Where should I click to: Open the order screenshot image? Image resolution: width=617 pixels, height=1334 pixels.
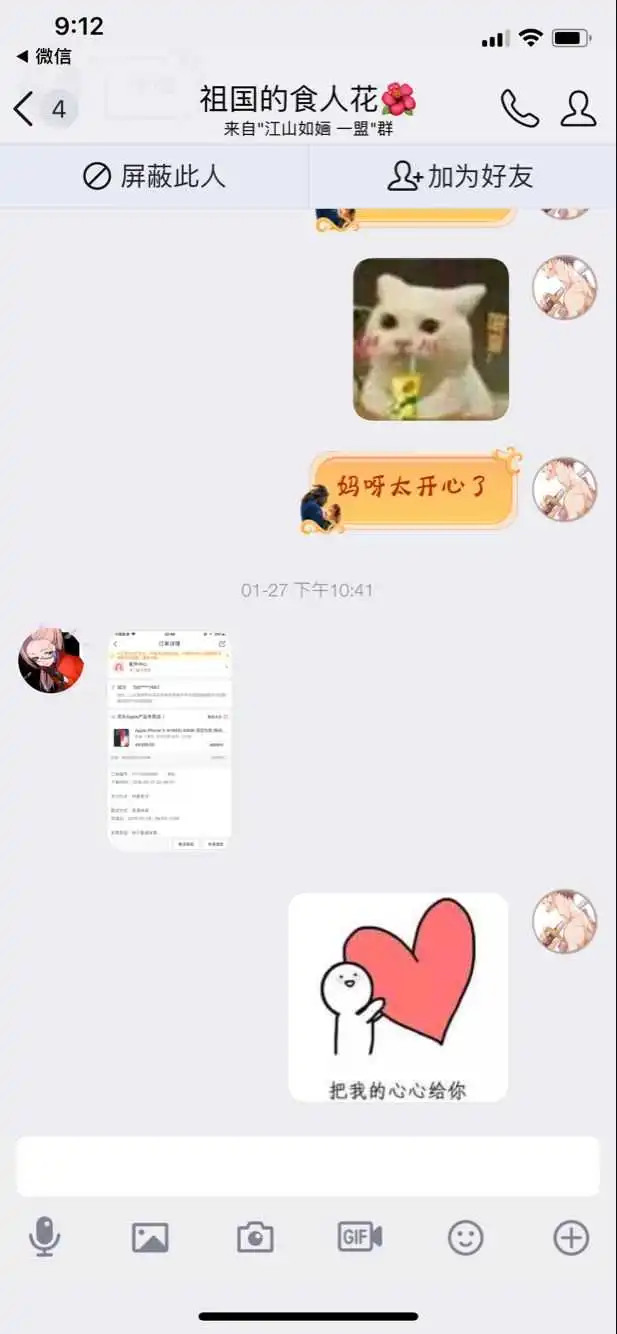(x=169, y=740)
